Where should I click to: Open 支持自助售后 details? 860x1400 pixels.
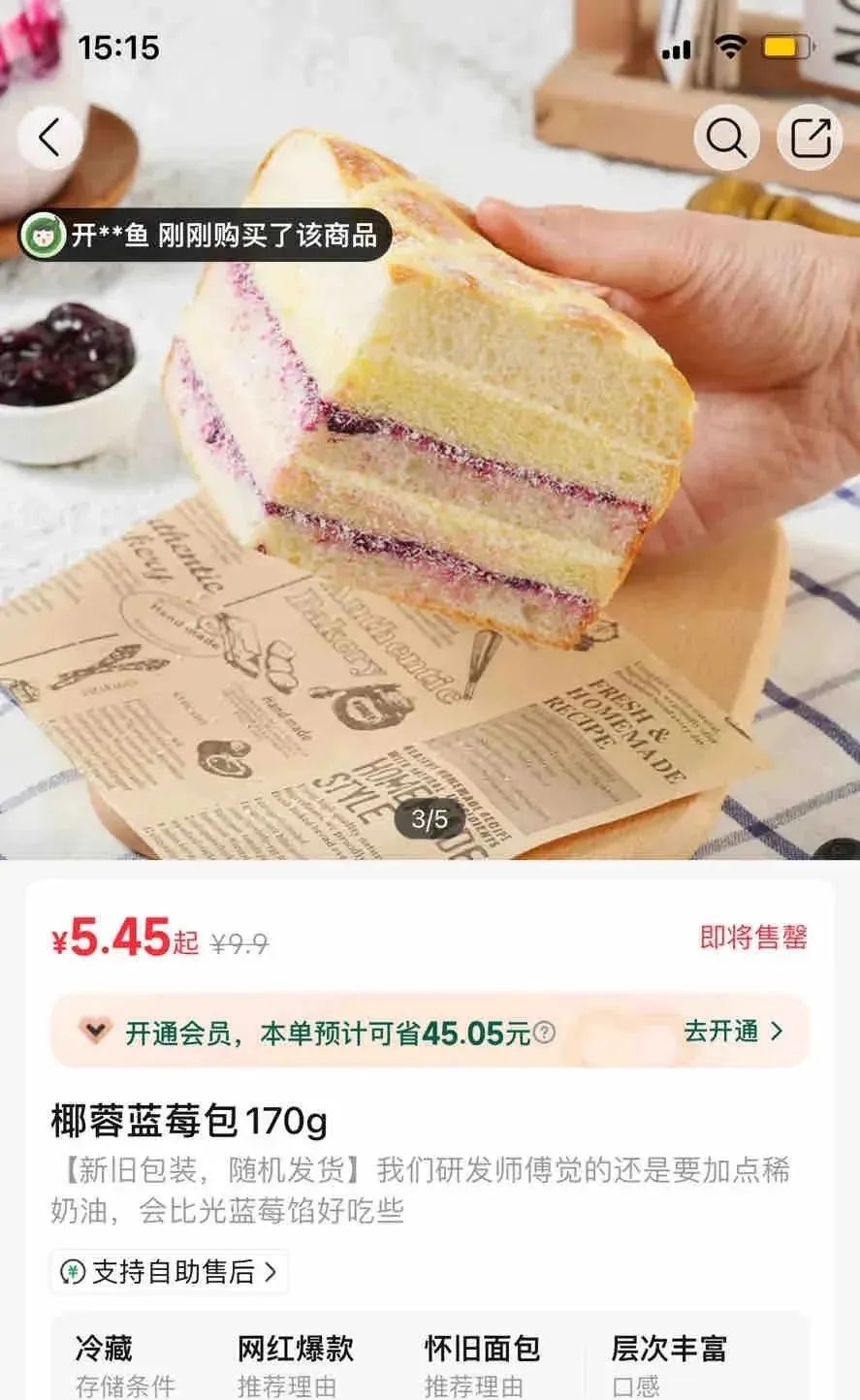click(x=170, y=1271)
